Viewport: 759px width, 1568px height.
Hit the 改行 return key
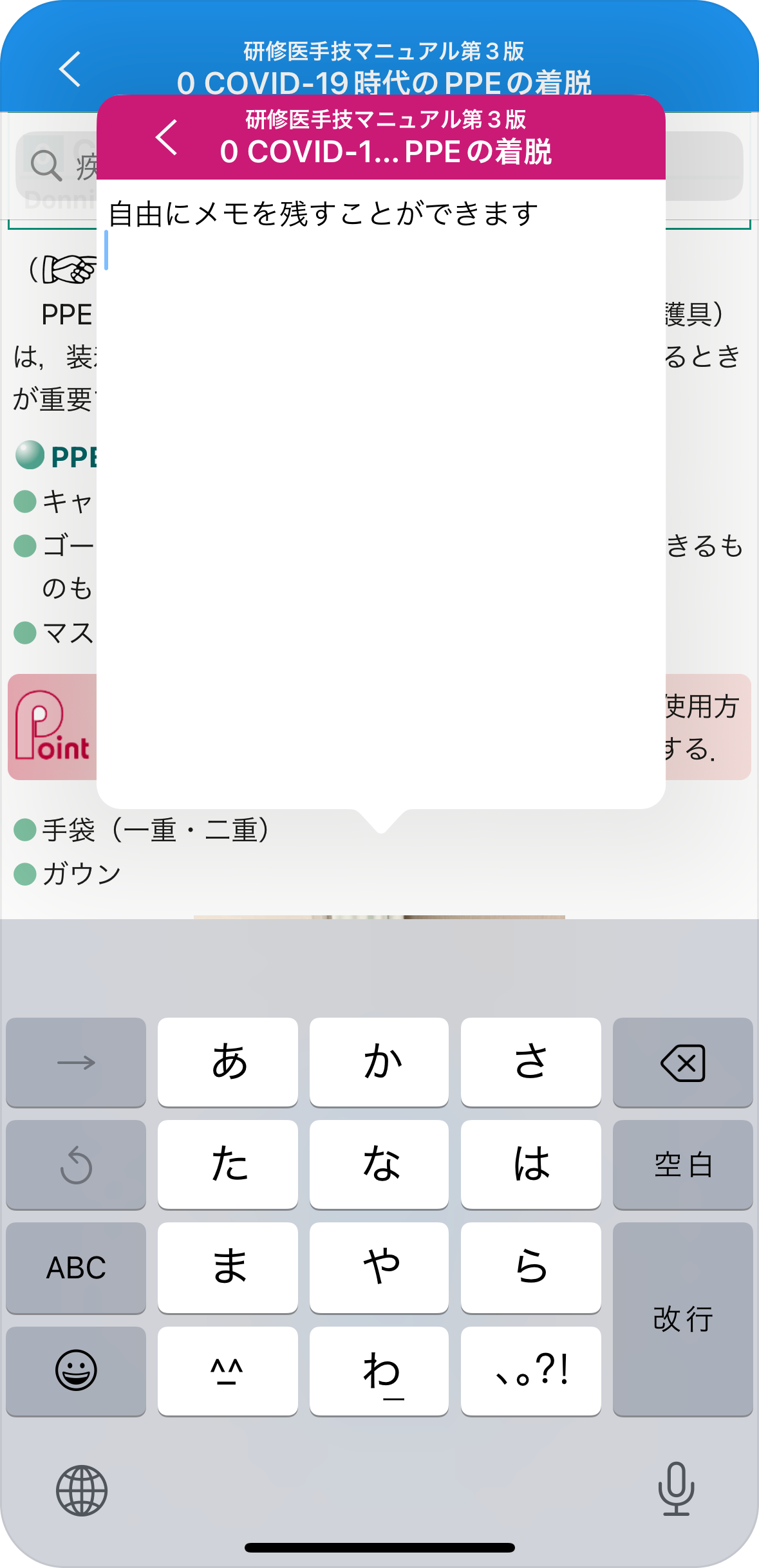(x=682, y=1319)
